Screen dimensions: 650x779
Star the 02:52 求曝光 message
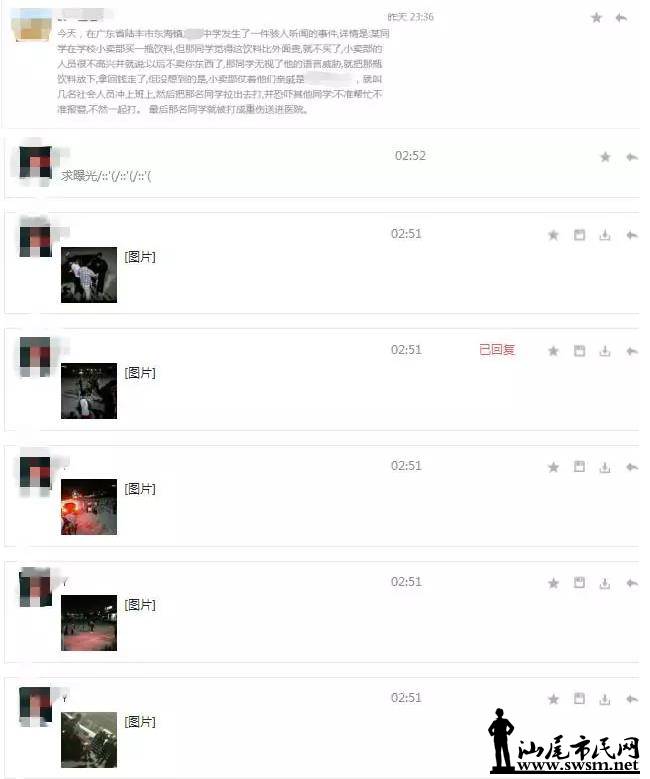coord(605,157)
